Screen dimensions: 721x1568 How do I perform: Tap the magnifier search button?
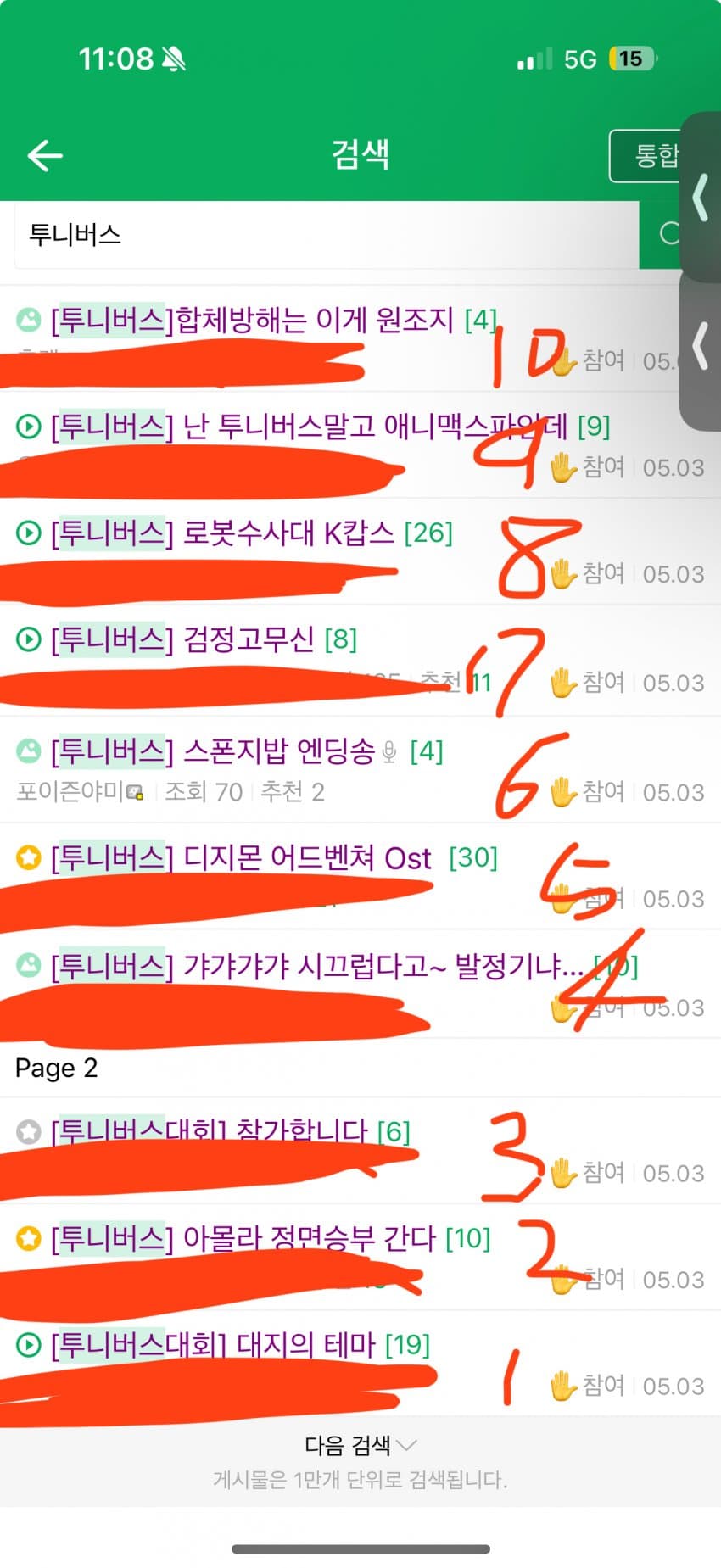coord(668,234)
